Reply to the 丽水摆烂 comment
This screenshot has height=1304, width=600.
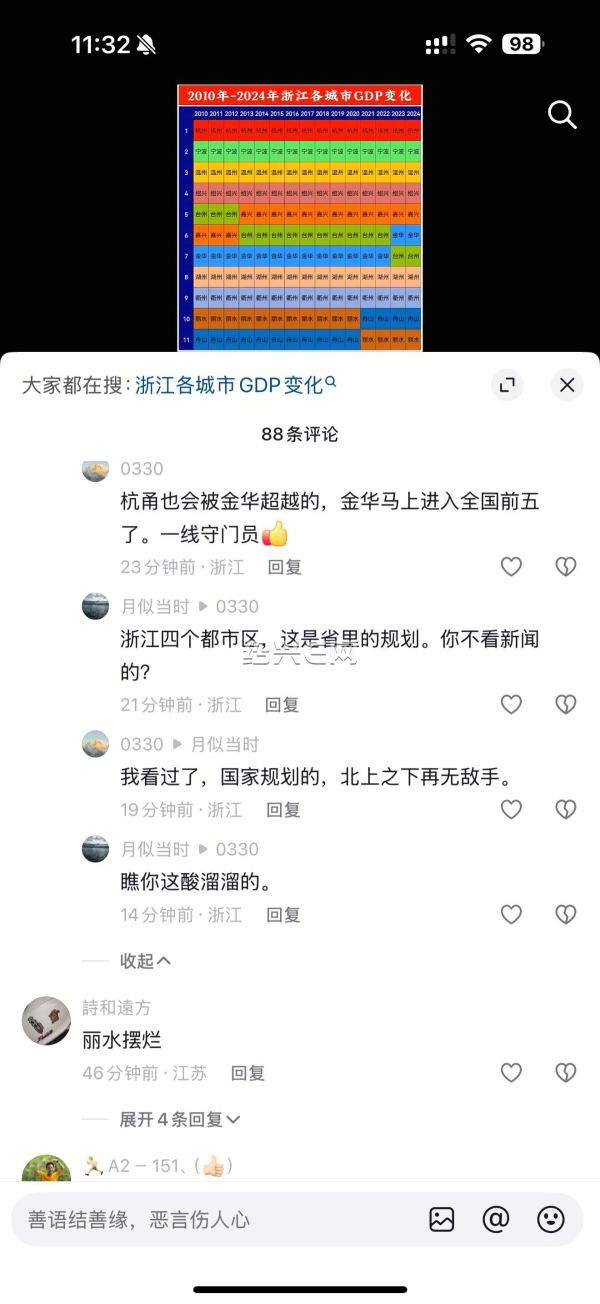[248, 1073]
